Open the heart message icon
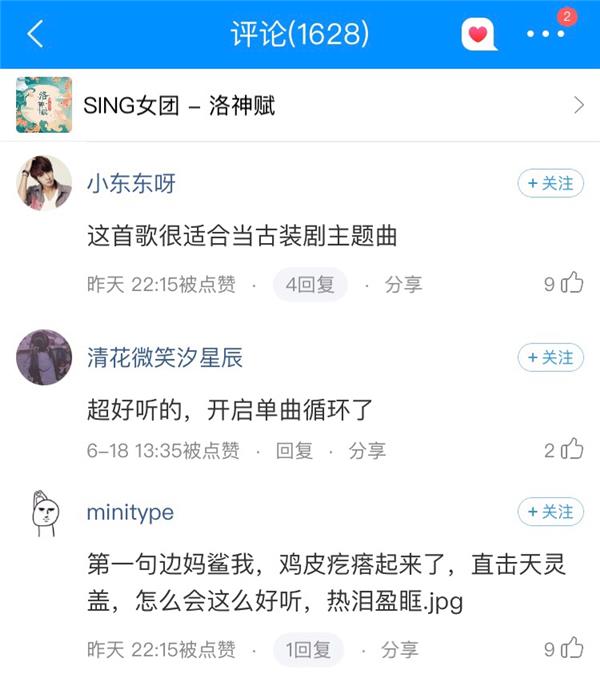This screenshot has height=685, width=600. point(479,35)
